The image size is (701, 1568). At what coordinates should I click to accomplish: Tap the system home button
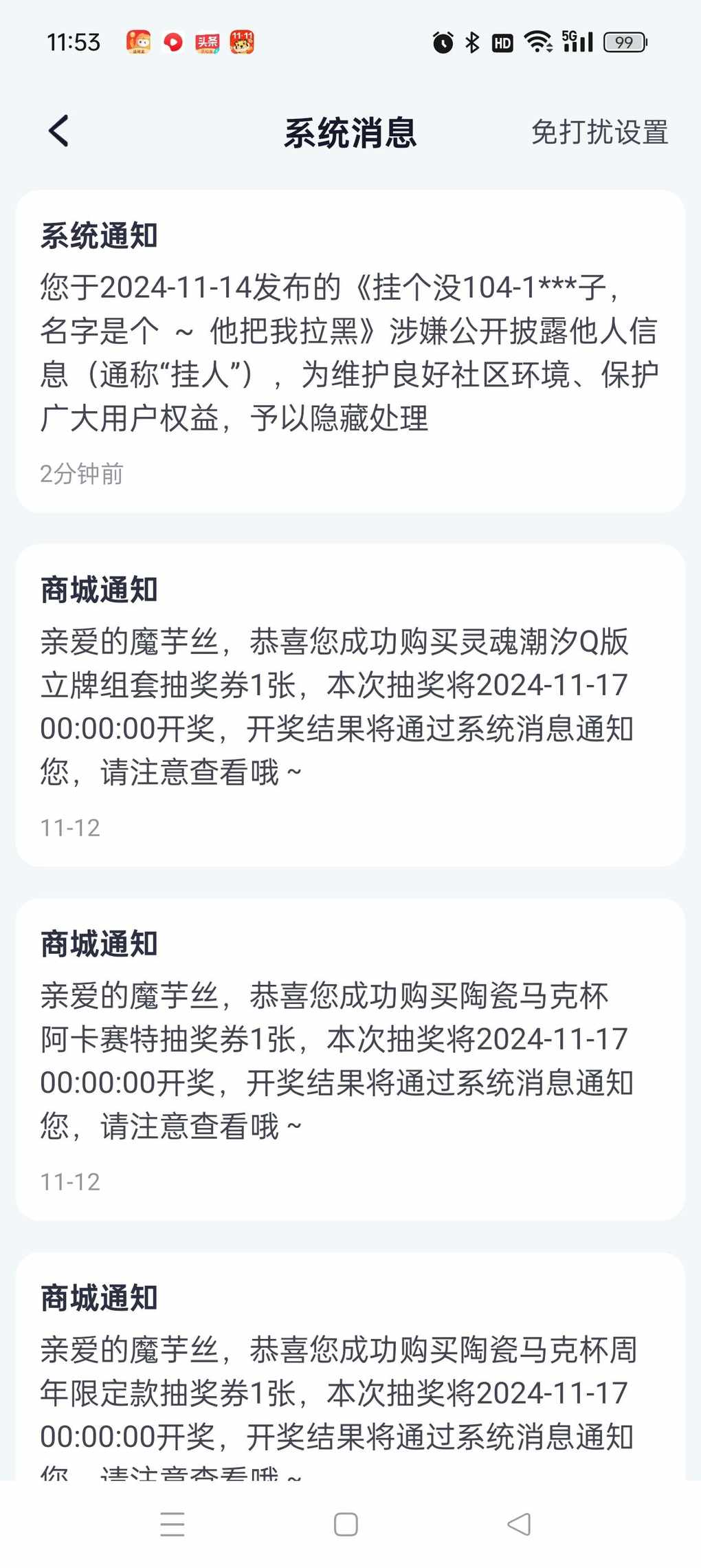click(x=346, y=1524)
